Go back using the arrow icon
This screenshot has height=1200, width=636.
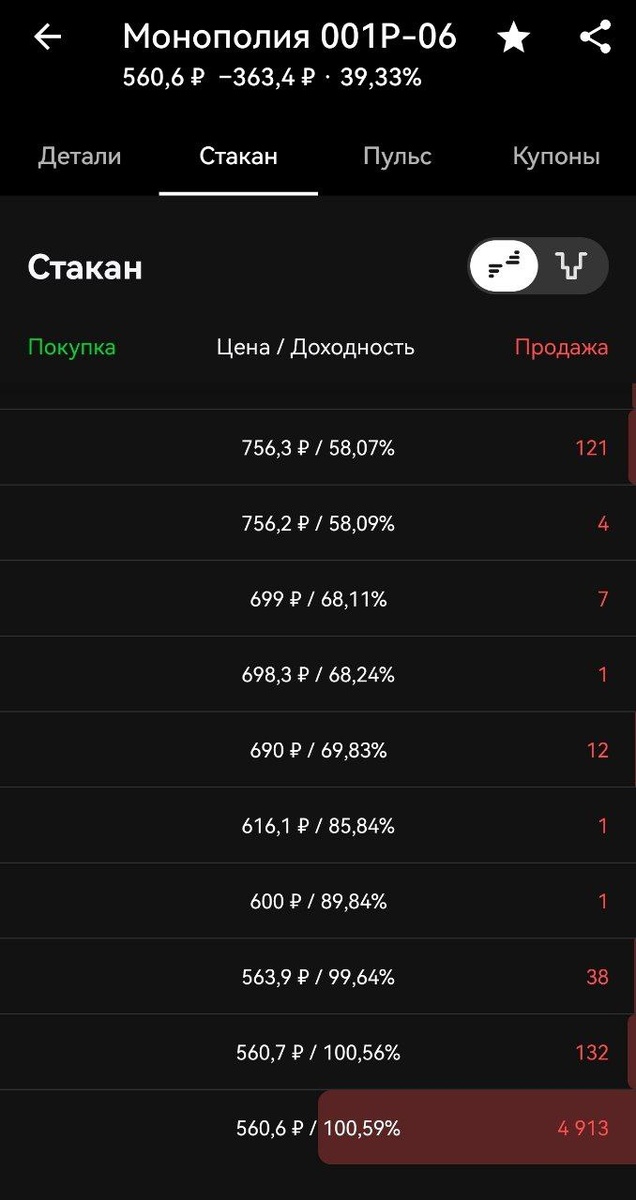[x=48, y=38]
